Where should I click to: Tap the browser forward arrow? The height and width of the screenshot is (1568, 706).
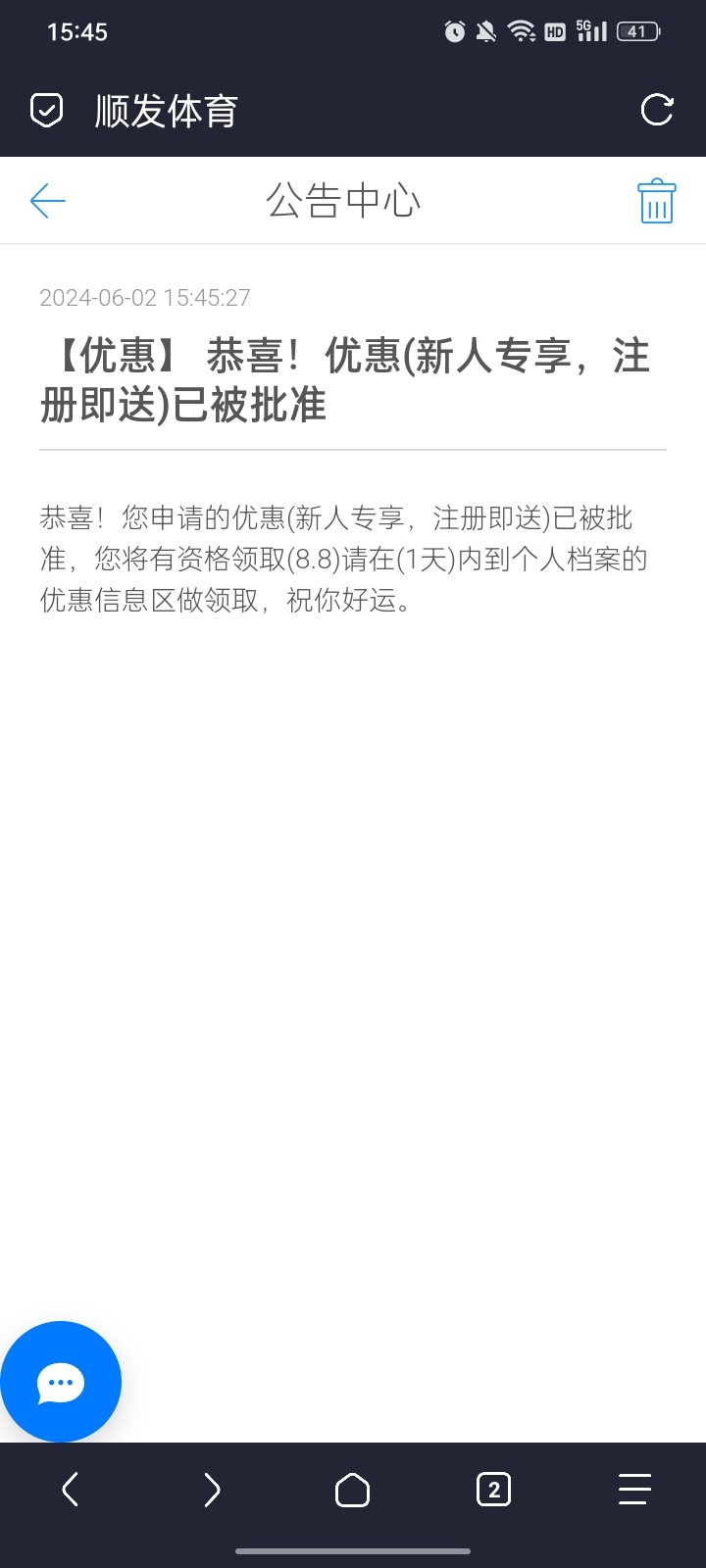[212, 1490]
